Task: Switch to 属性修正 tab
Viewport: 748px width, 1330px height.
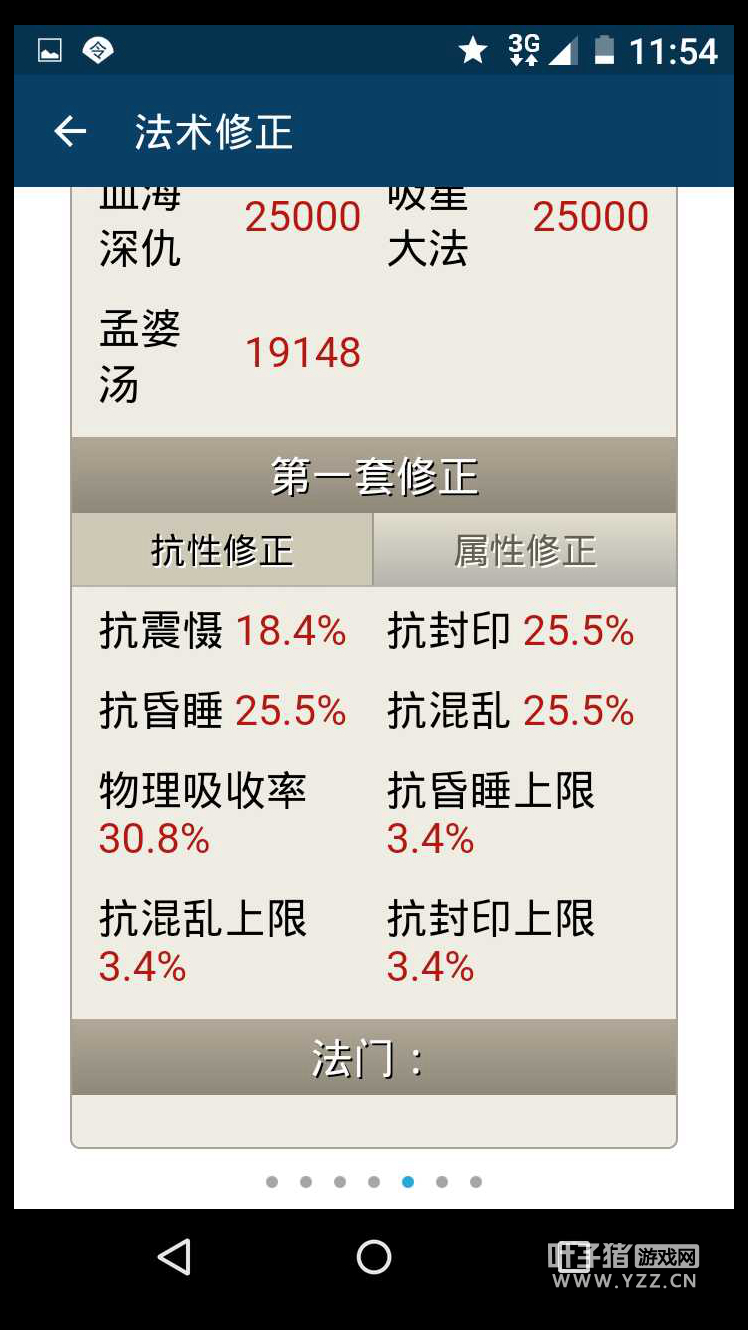Action: click(525, 550)
